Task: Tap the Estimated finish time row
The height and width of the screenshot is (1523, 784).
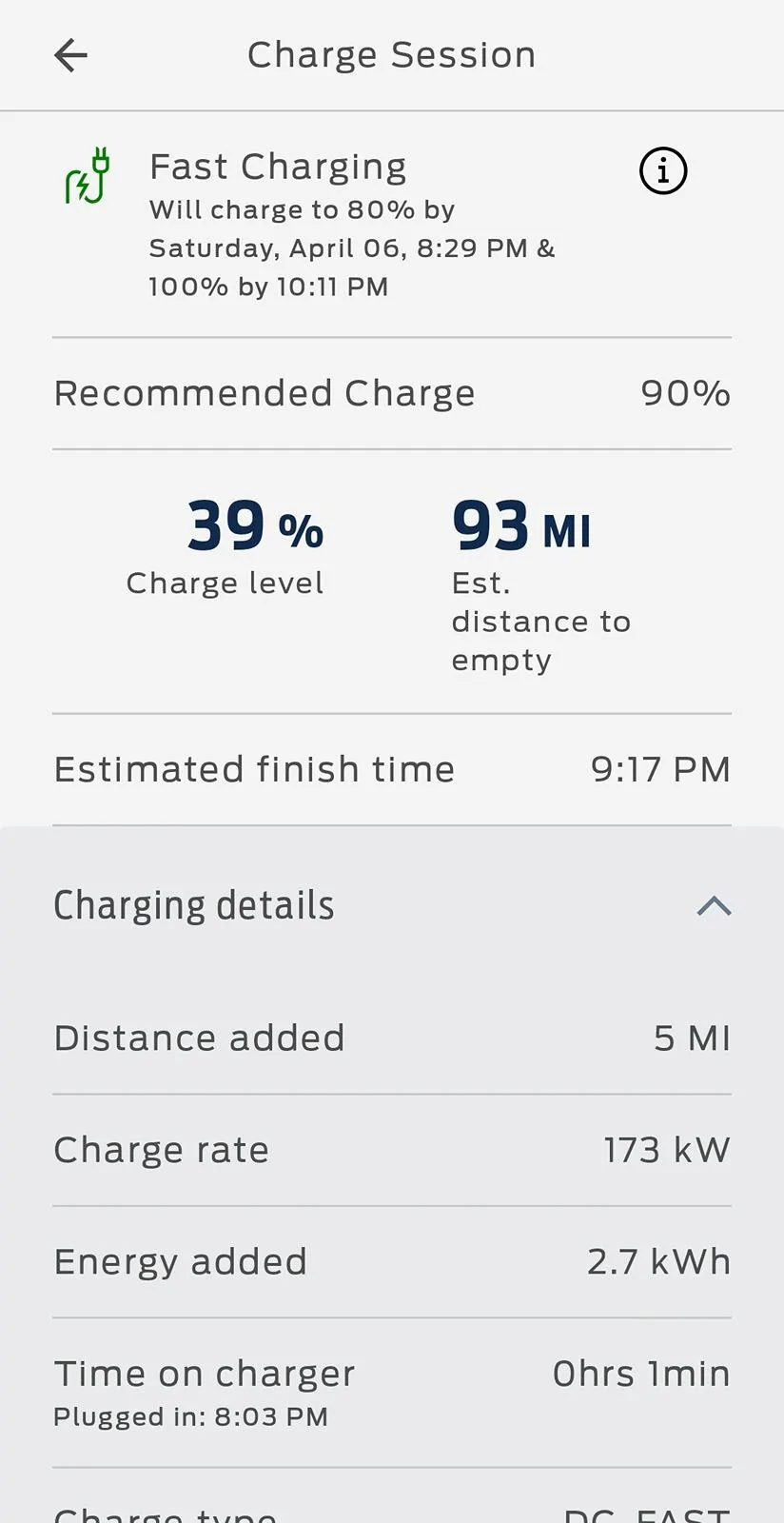Action: 391,769
